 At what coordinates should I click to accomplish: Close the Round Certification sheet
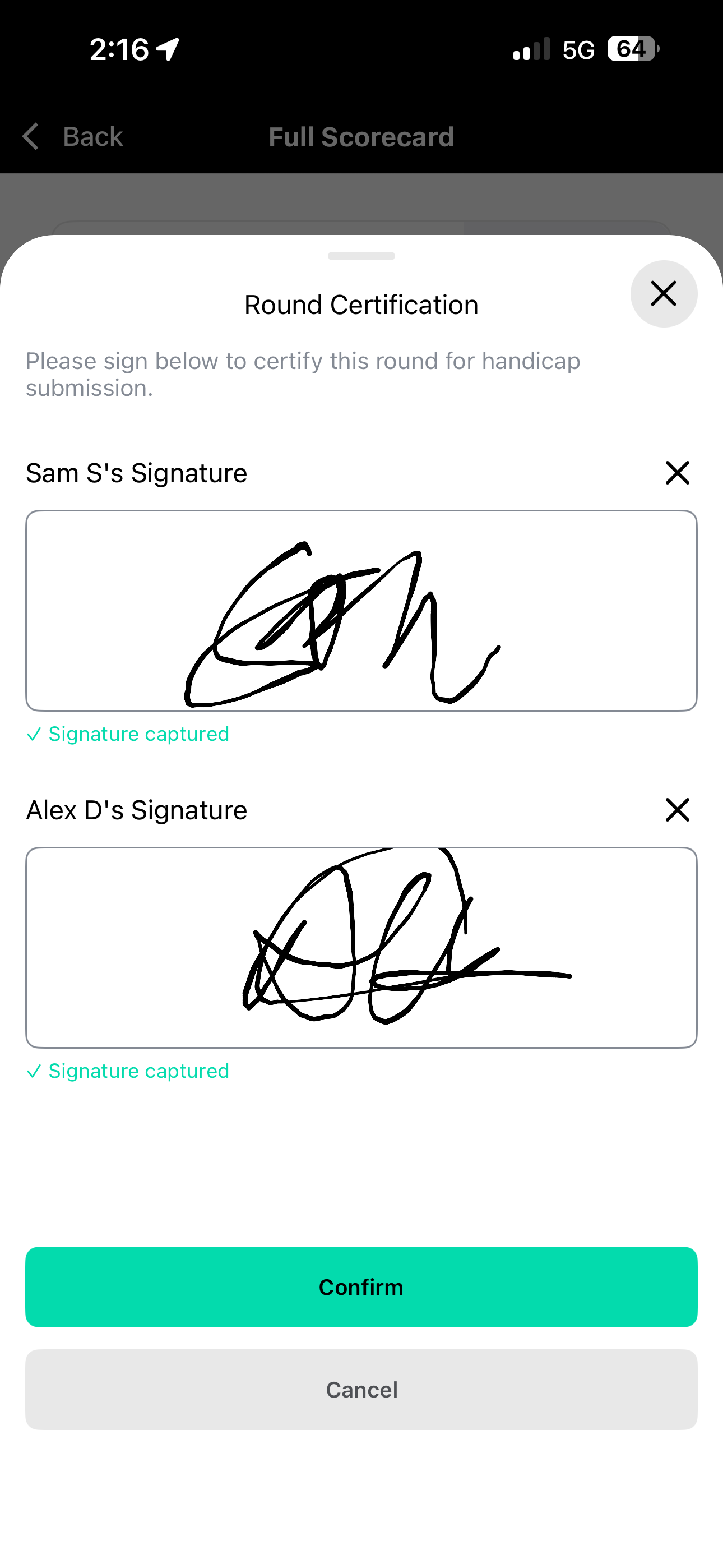pyautogui.click(x=664, y=294)
